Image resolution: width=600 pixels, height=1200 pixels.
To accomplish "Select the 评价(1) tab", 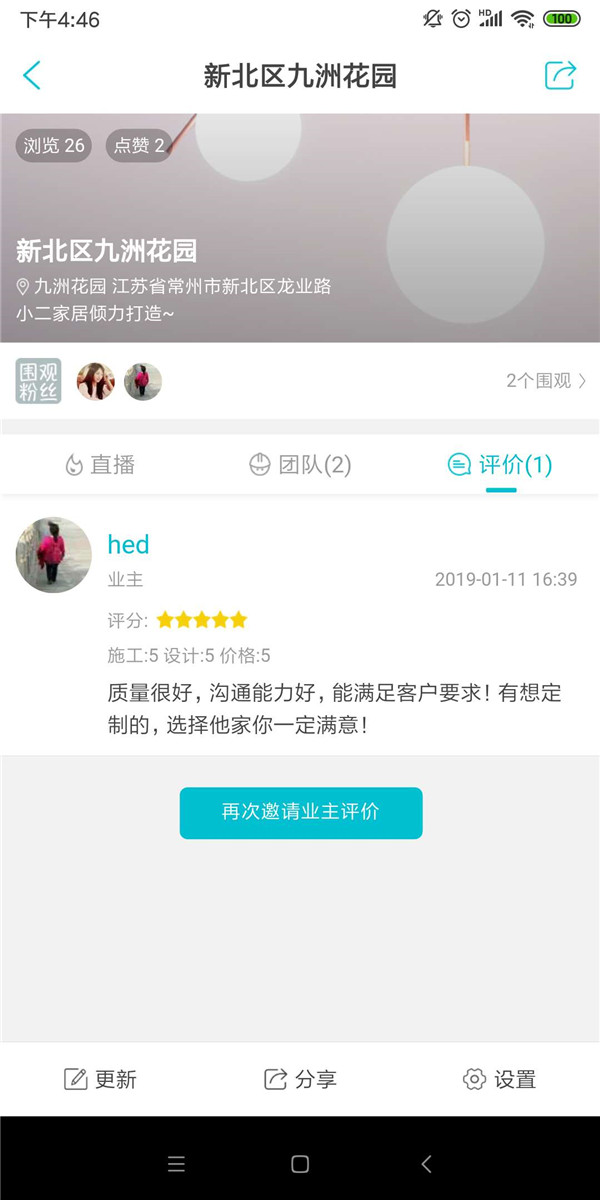I will click(x=500, y=465).
